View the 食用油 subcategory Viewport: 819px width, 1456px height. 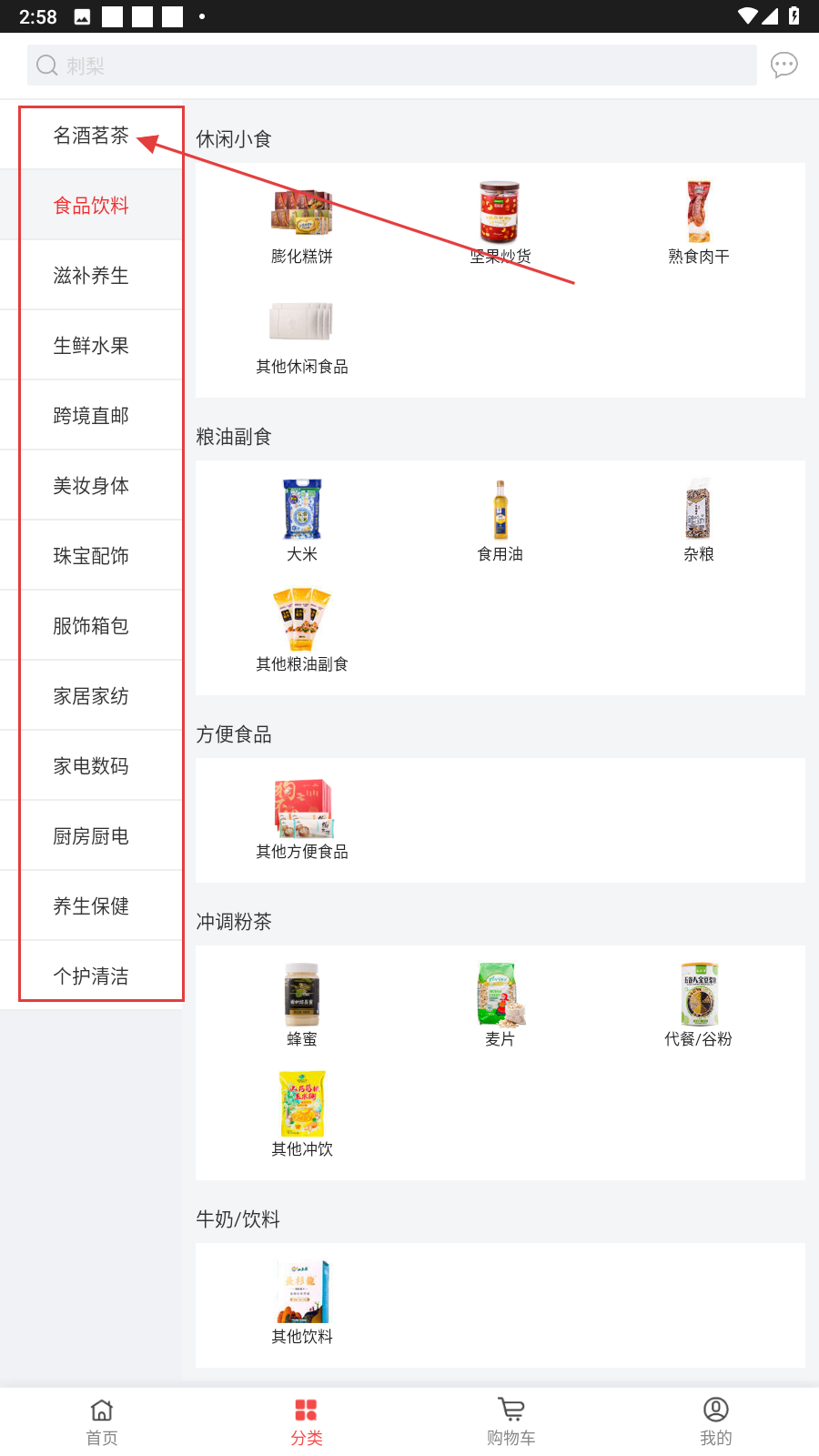500,521
